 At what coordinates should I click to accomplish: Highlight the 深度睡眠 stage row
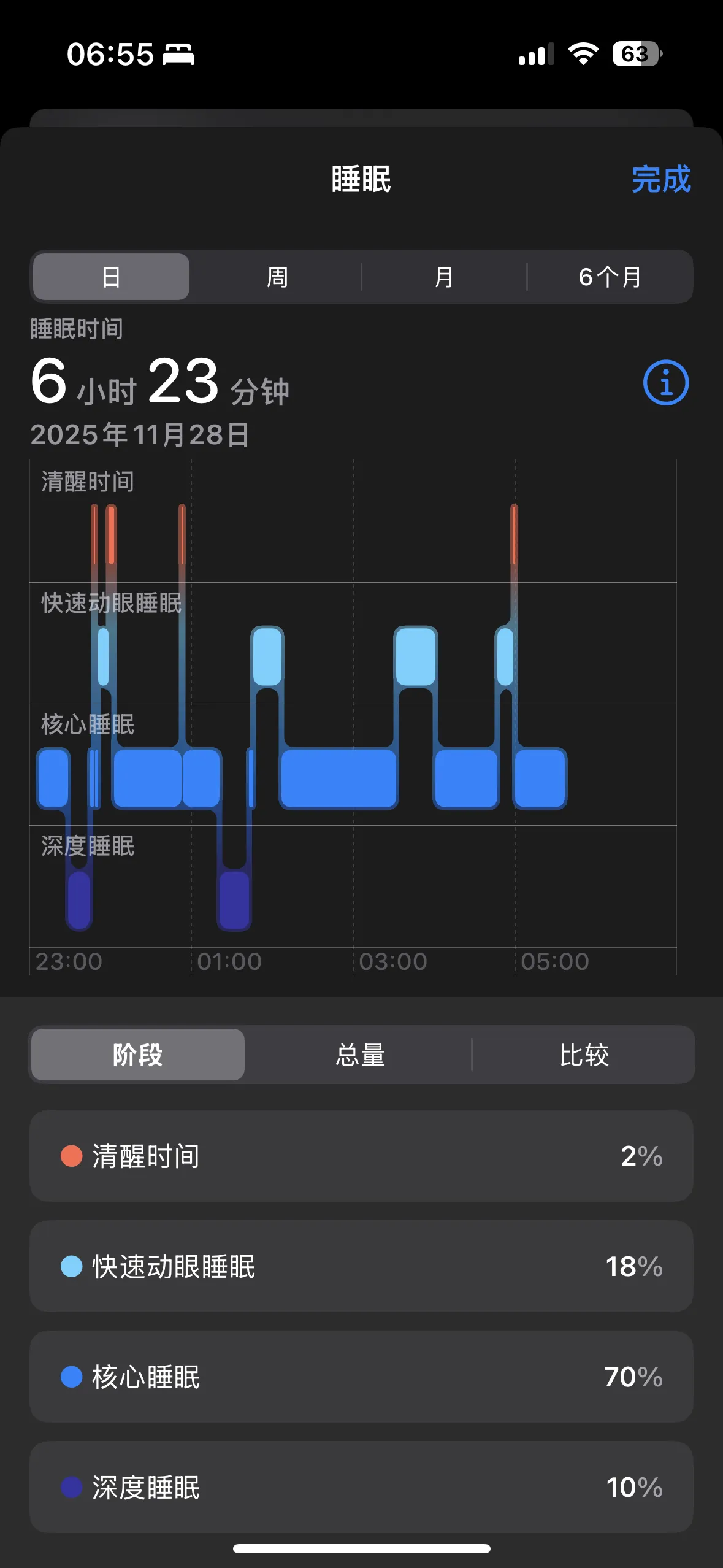[x=361, y=1487]
